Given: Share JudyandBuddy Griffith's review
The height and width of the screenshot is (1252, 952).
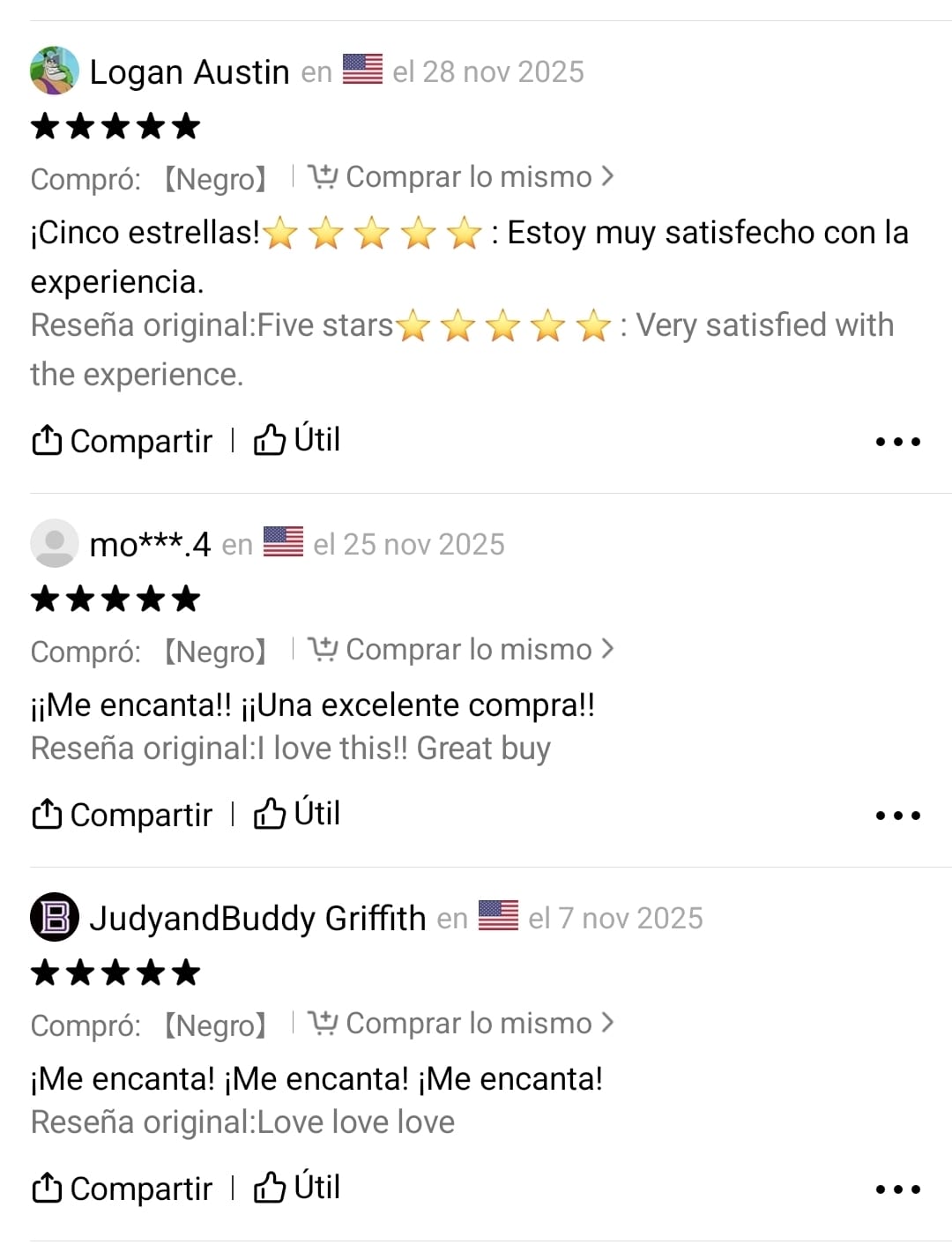Looking at the screenshot, I should (122, 1188).
